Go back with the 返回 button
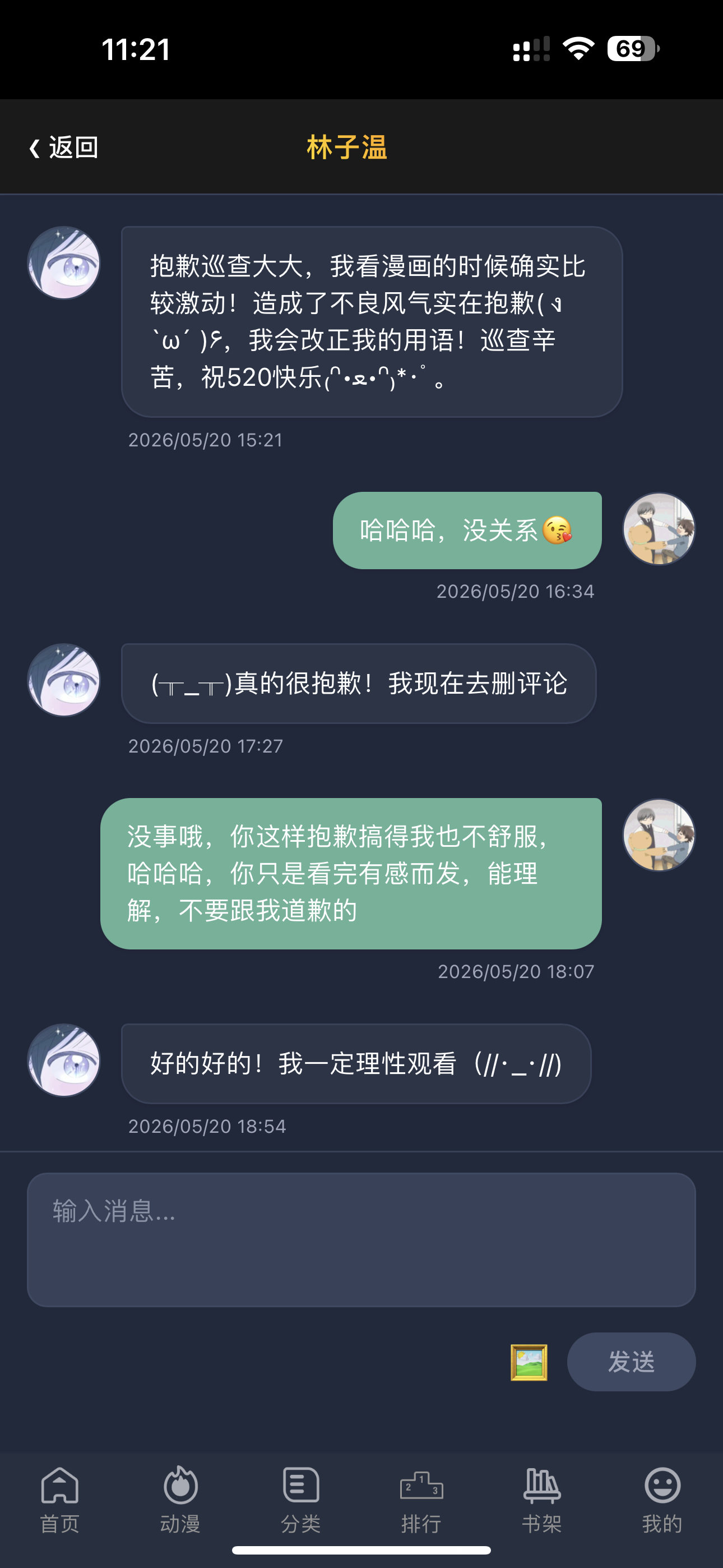The image size is (723, 1568). (64, 147)
